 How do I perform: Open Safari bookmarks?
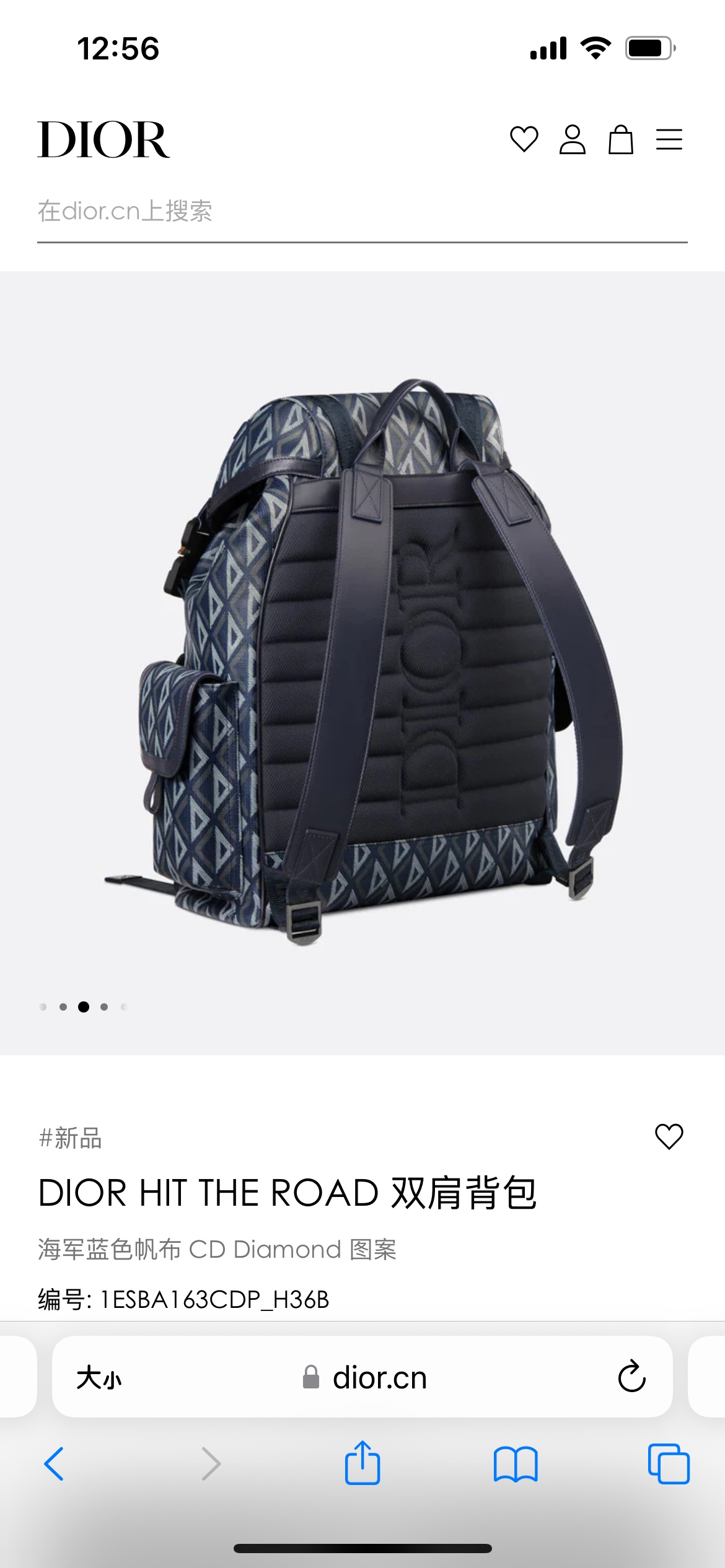click(516, 1464)
